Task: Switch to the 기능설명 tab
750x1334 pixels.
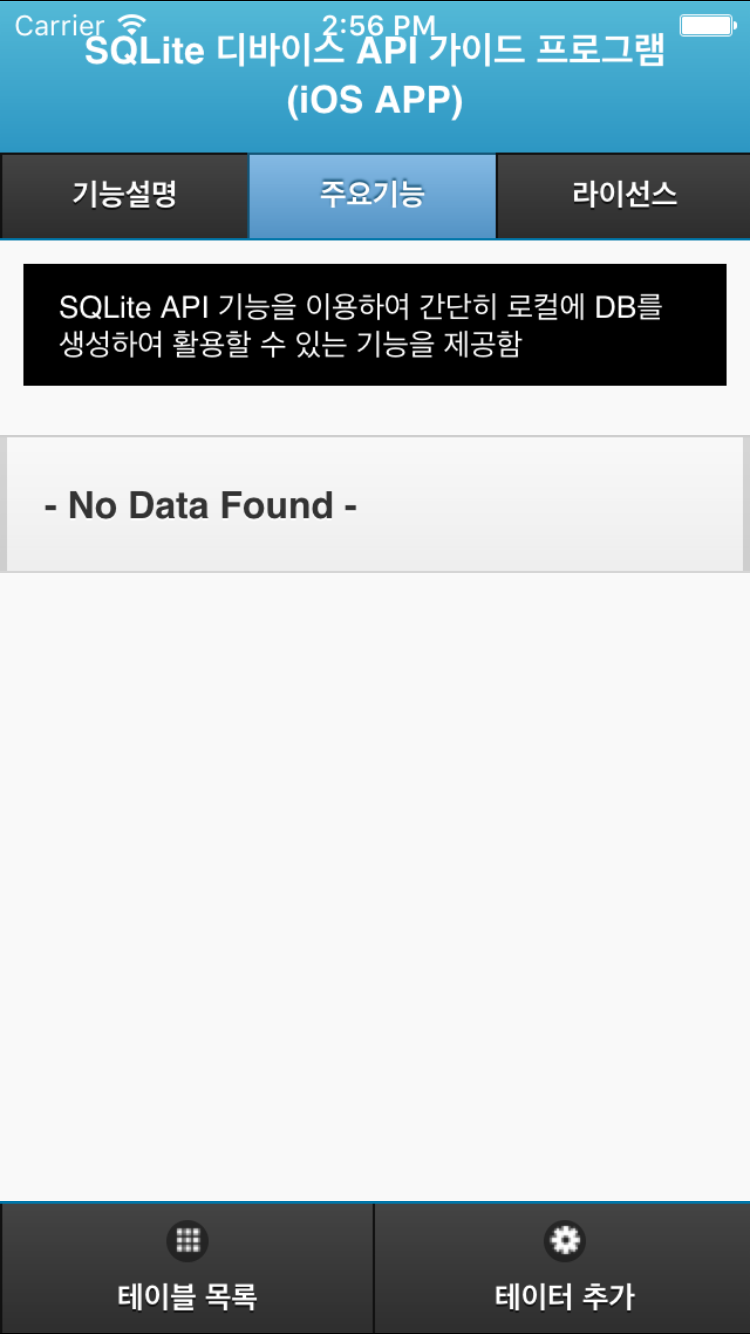Action: (x=124, y=195)
